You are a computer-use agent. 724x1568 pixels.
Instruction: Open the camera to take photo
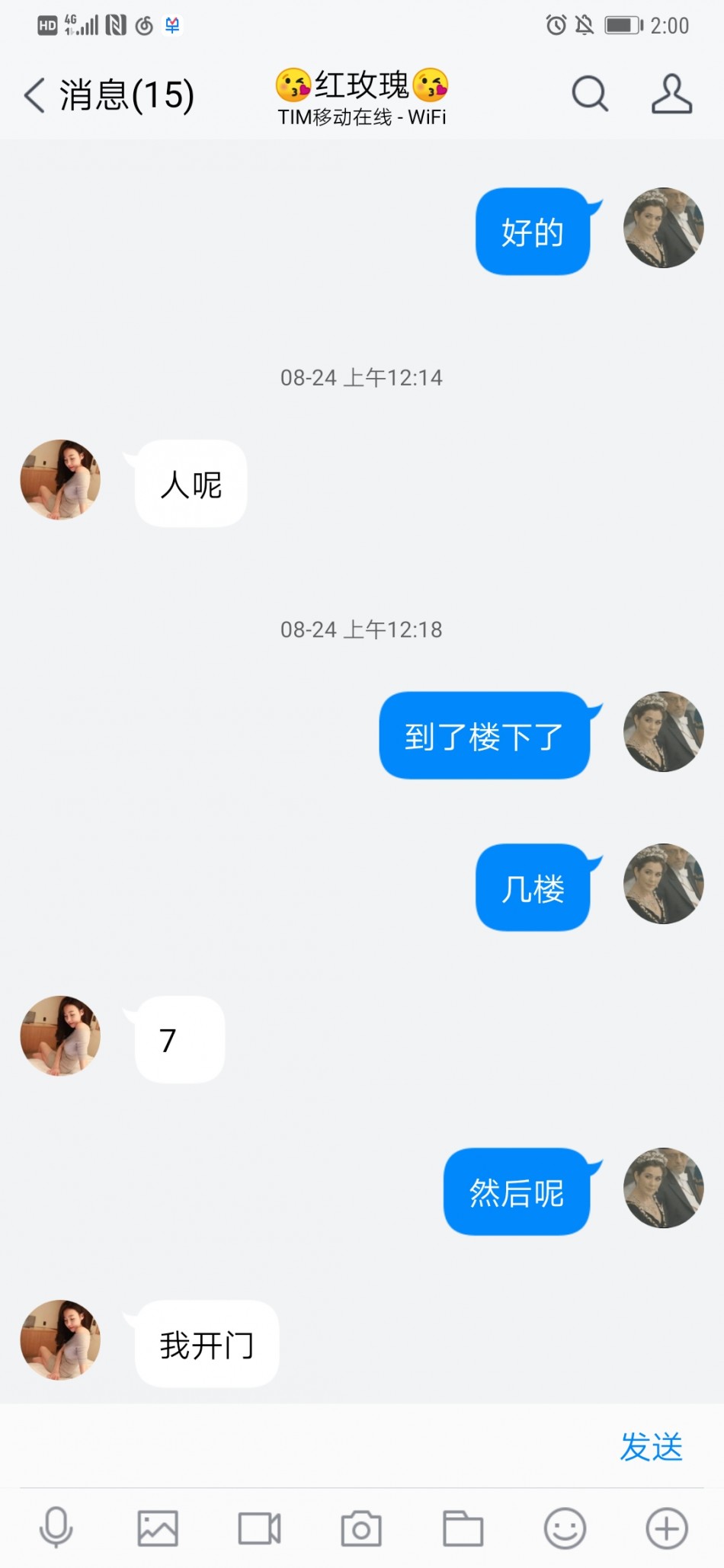361,1528
